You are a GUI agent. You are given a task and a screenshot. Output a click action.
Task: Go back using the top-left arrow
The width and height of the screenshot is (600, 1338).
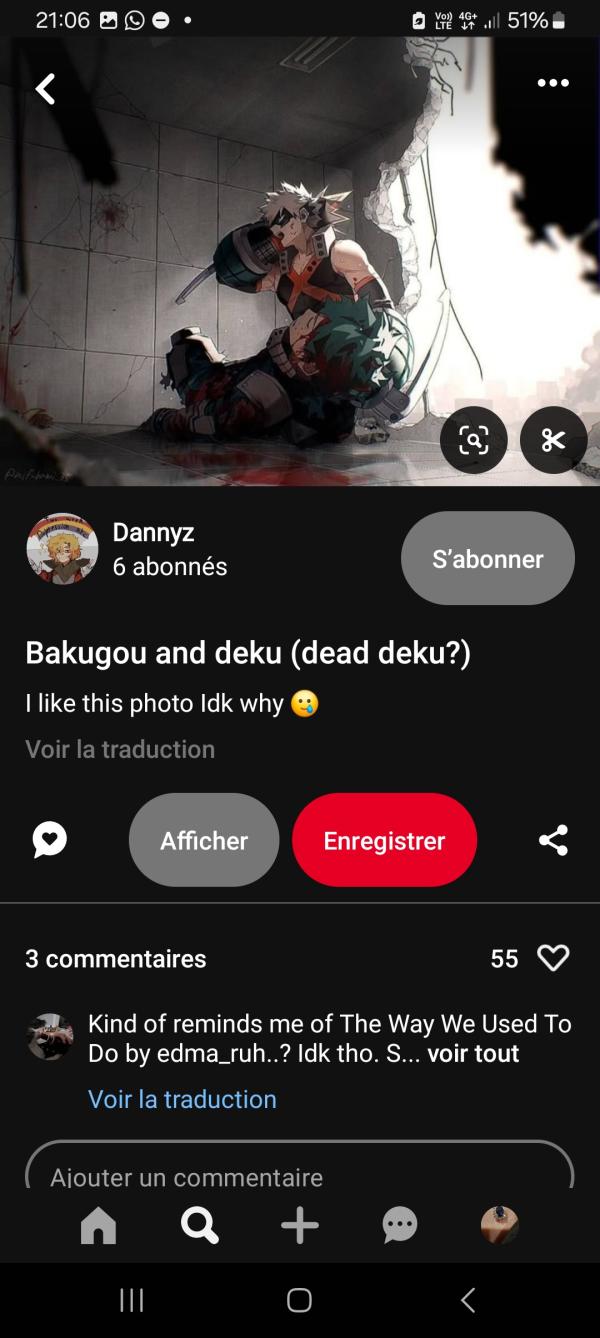click(x=44, y=89)
